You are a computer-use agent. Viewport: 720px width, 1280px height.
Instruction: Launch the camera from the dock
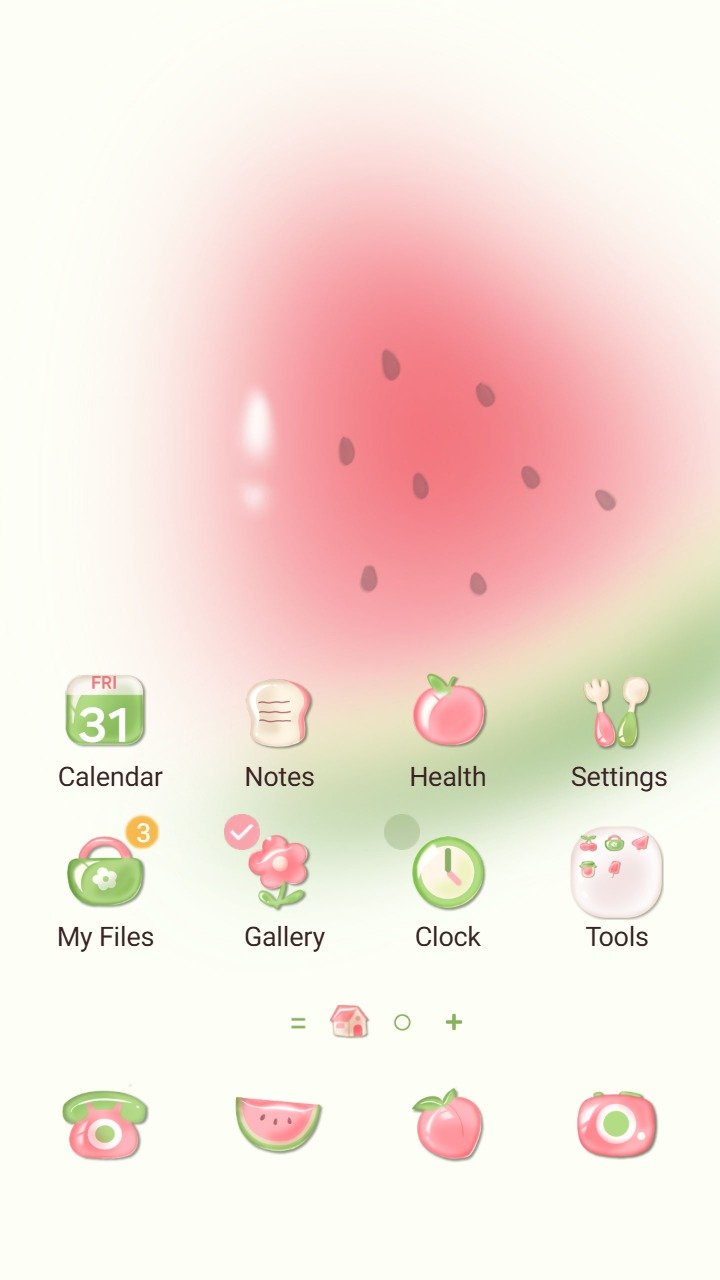tap(617, 1124)
